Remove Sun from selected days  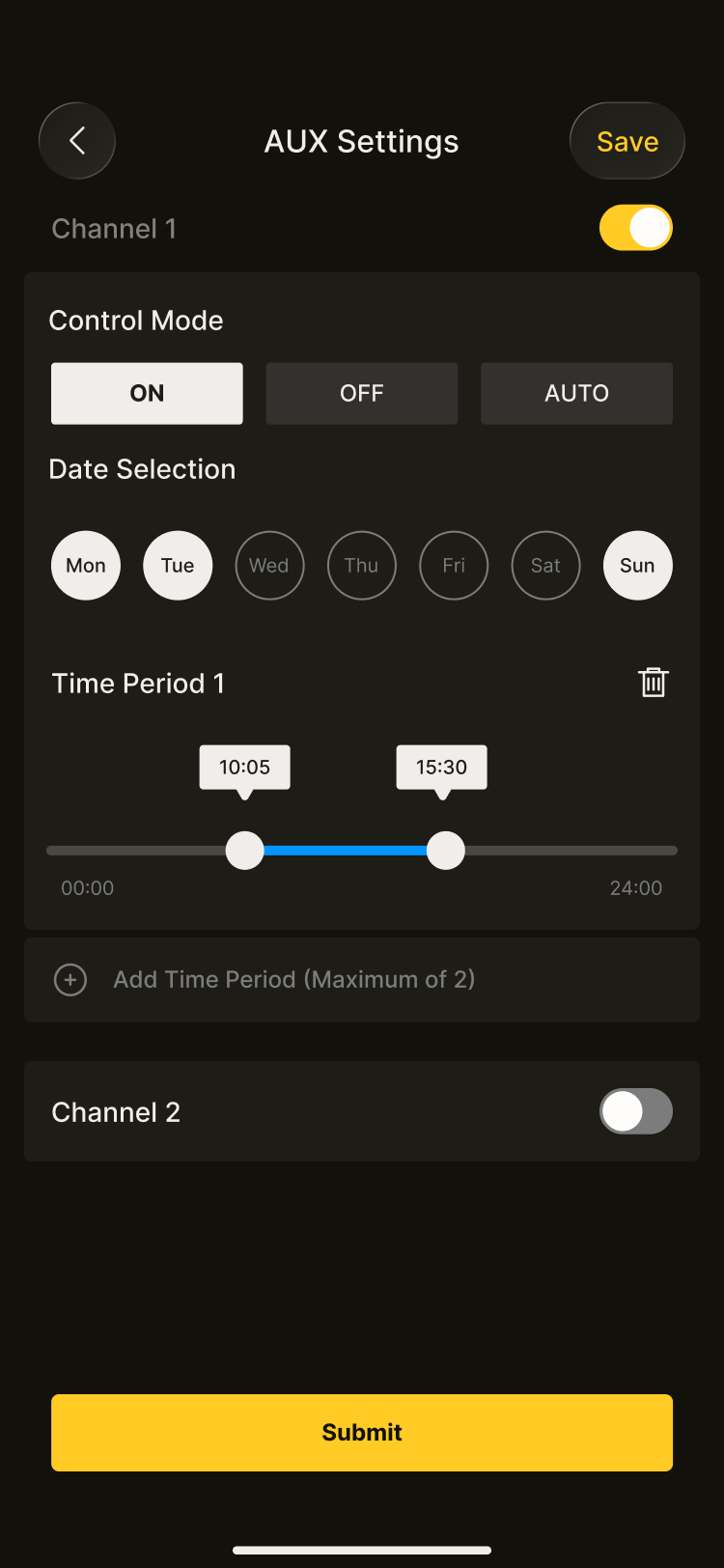tap(637, 566)
